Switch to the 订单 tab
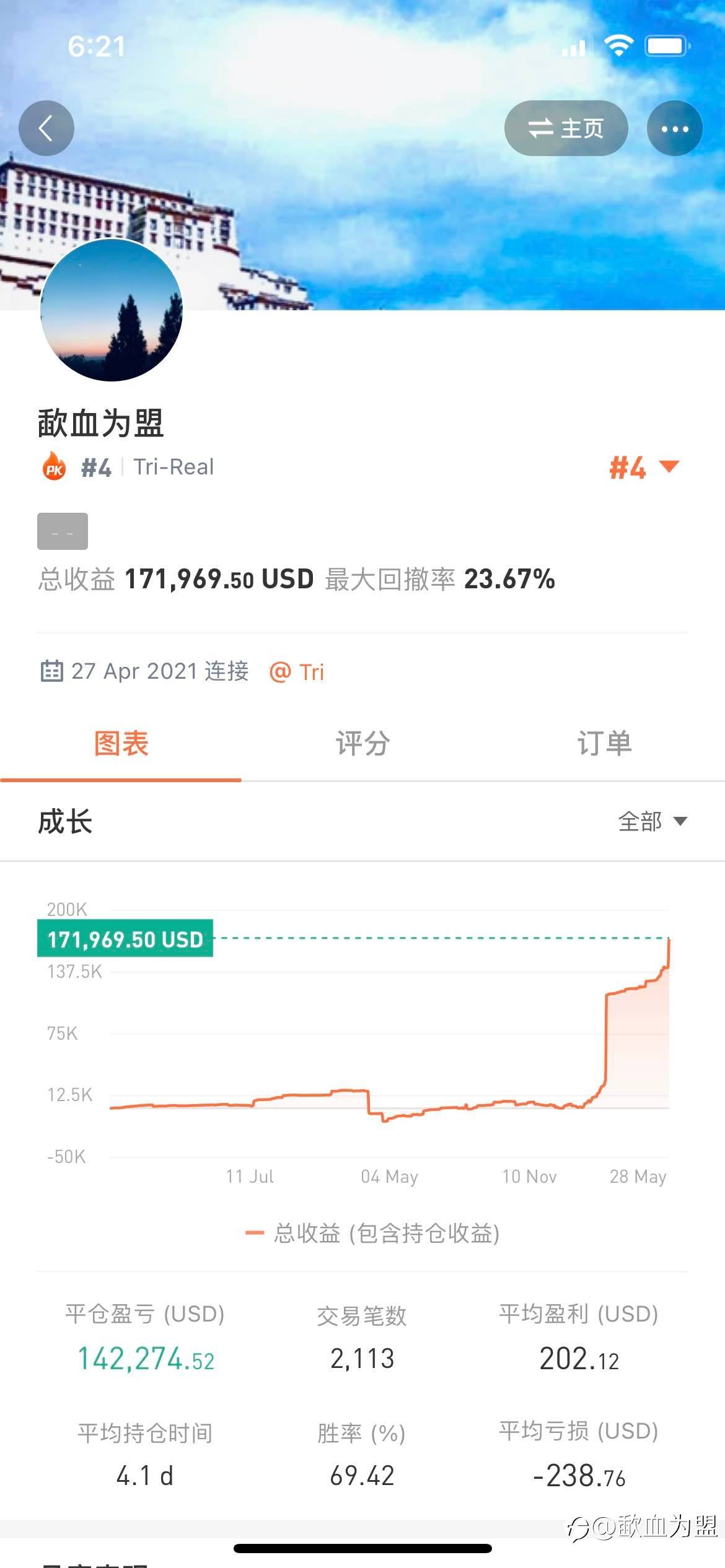 (x=604, y=743)
